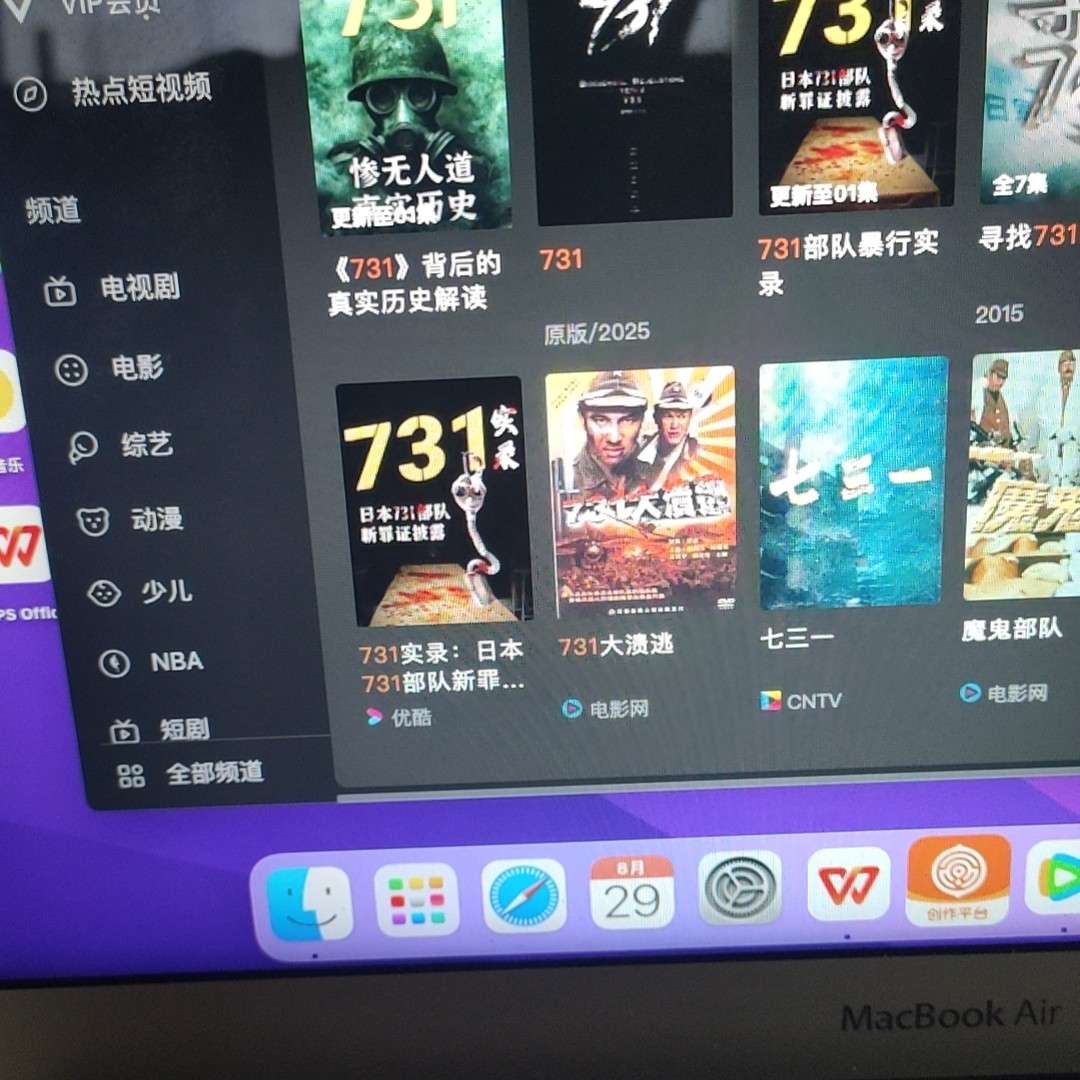Image resolution: width=1080 pixels, height=1080 pixels.
Task: Open the 热点短视频 section
Action: tap(140, 90)
